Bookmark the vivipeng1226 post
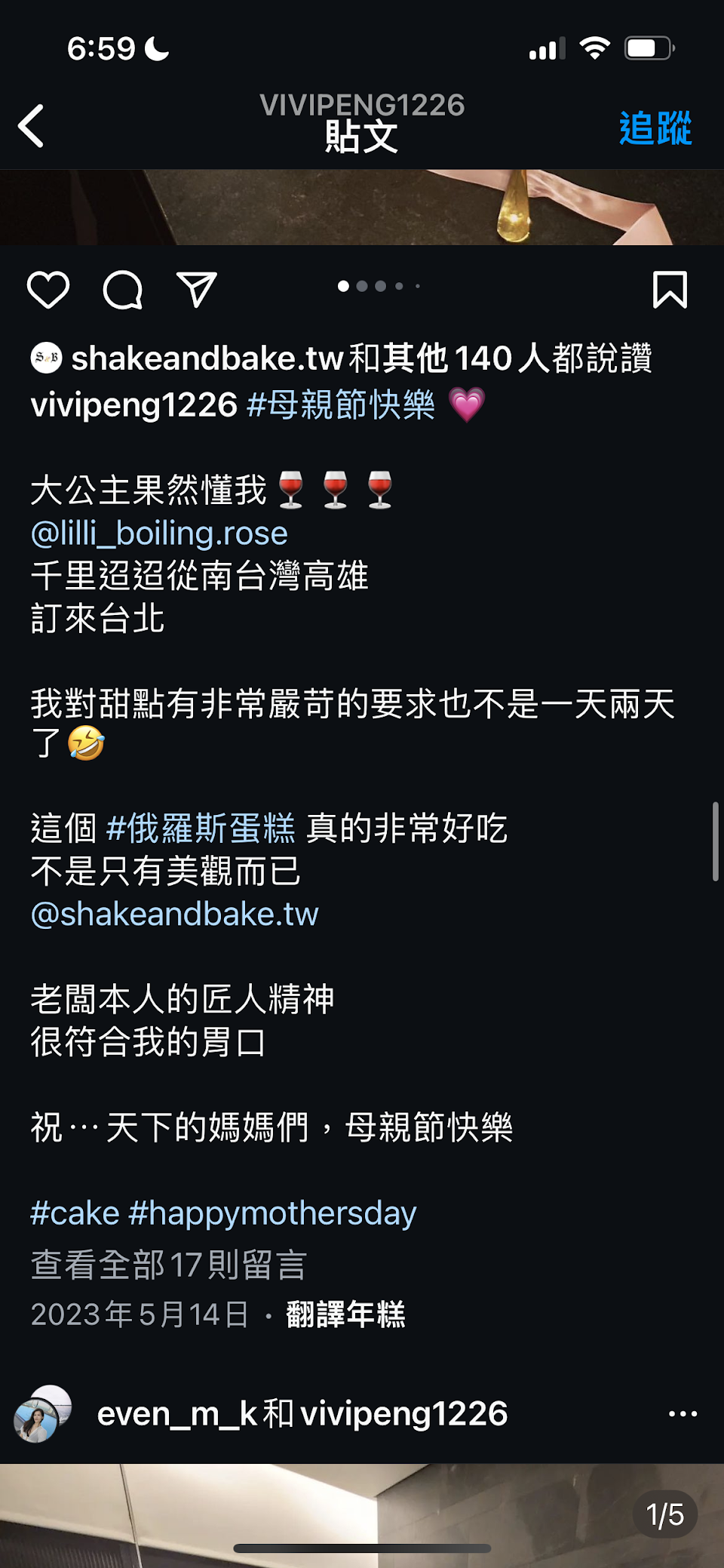Screen dimensions: 724x1568 pyautogui.click(x=669, y=290)
